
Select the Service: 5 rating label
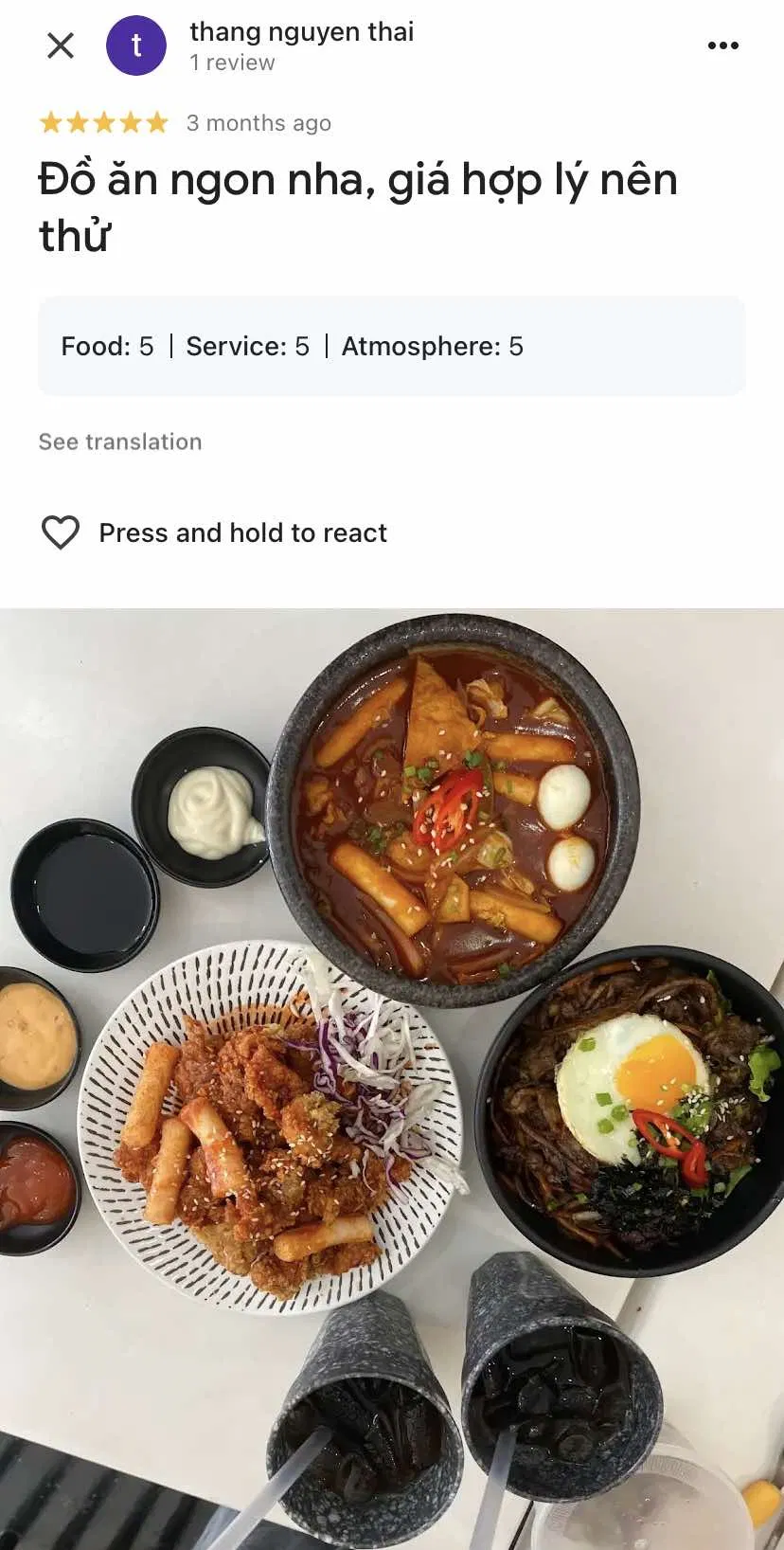248,346
